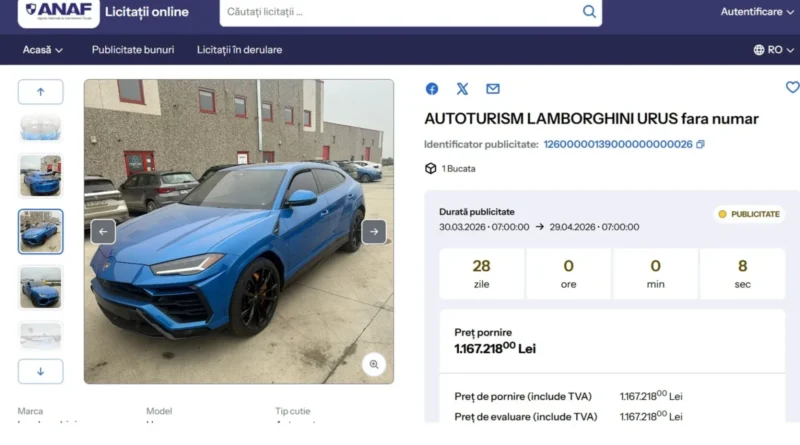Tap the magnifier search icon
The height and width of the screenshot is (445, 800).
(589, 13)
